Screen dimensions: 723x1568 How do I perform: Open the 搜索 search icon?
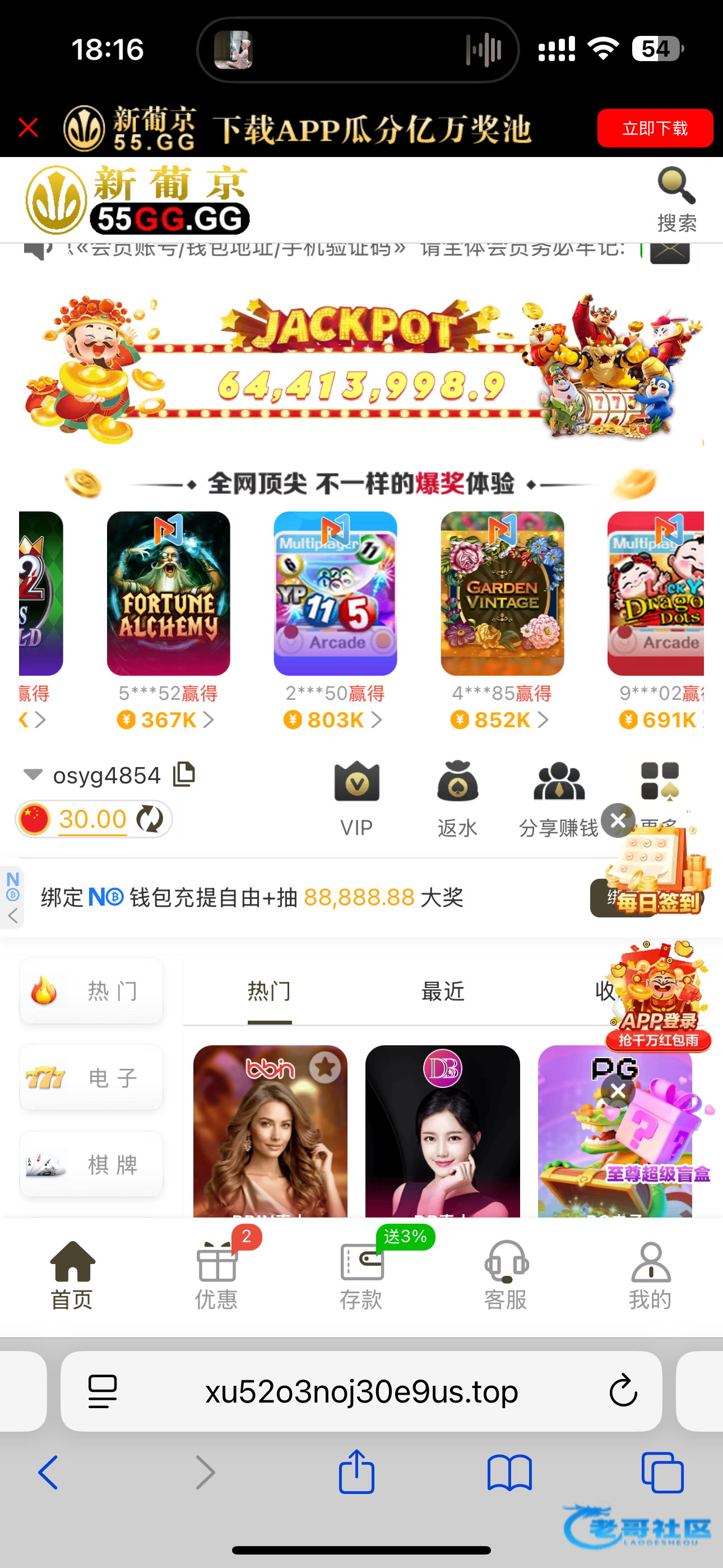(676, 199)
